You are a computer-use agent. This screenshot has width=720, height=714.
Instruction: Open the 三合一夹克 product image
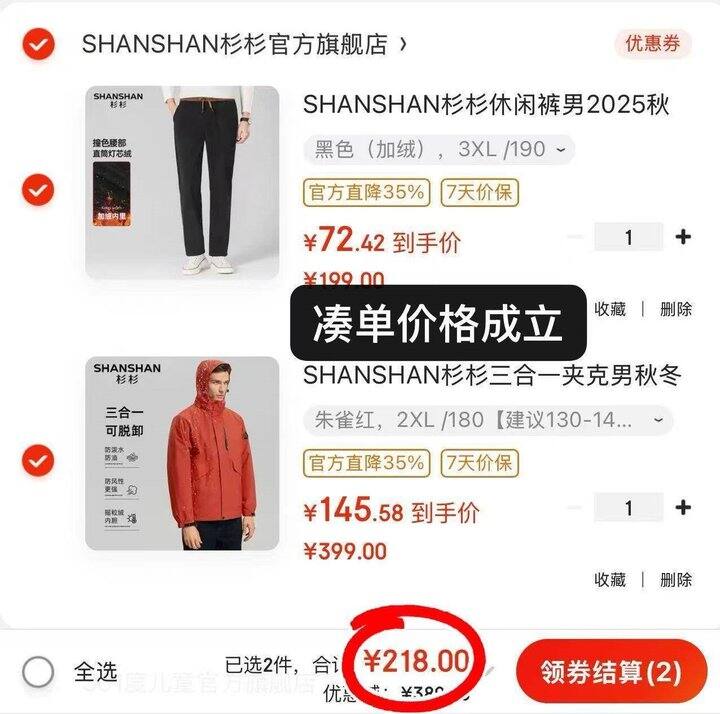[182, 452]
